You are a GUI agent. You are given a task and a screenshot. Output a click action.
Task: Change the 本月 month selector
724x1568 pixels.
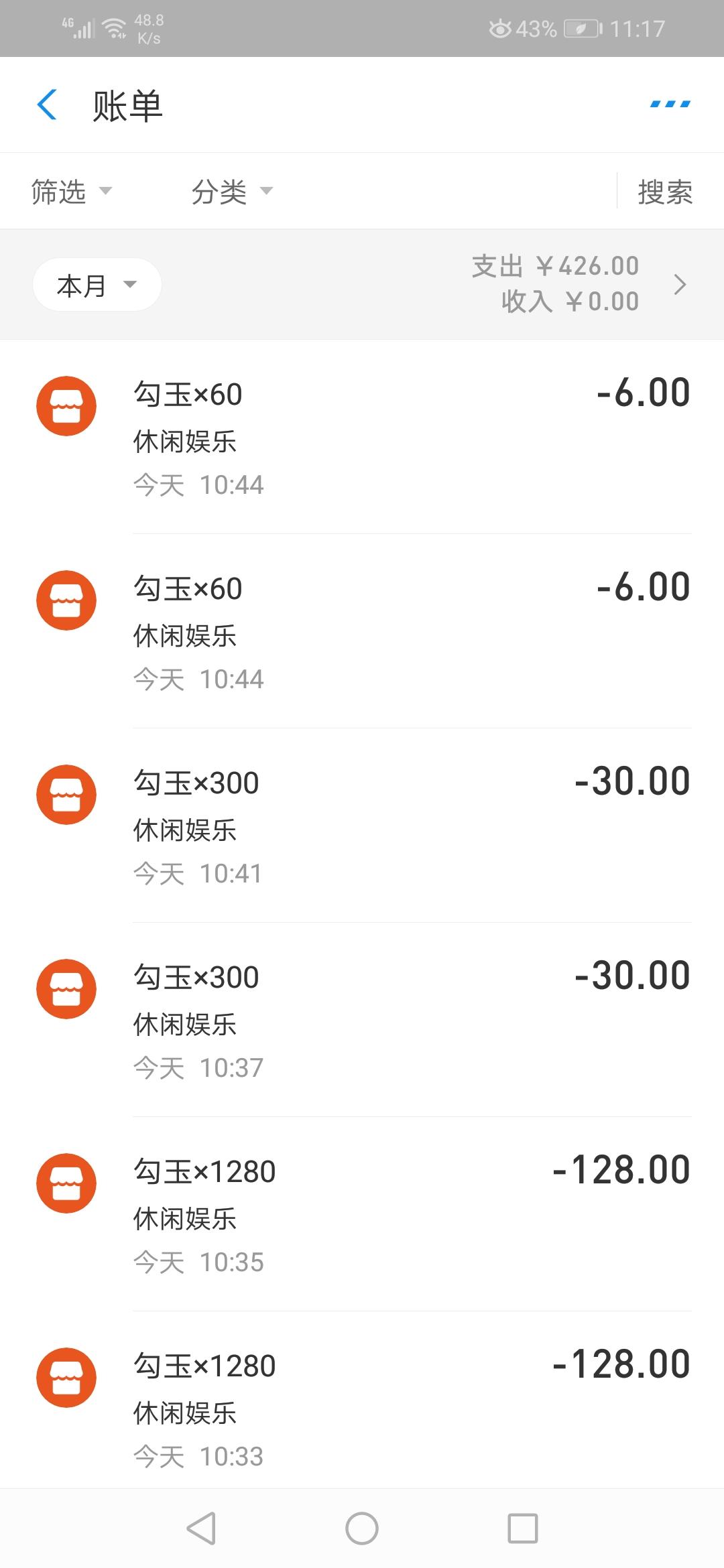pos(97,285)
